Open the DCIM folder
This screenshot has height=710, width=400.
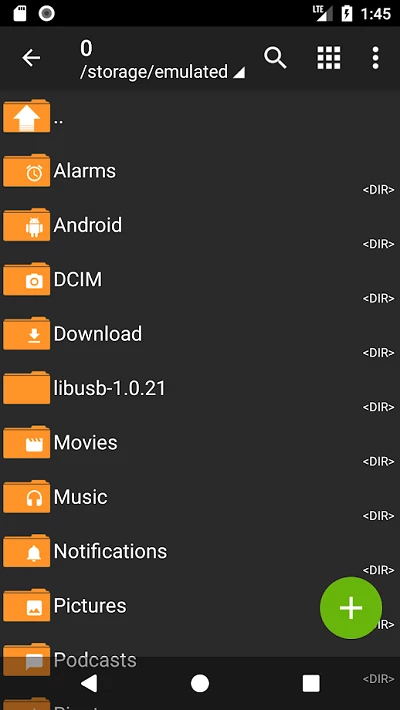pos(200,280)
